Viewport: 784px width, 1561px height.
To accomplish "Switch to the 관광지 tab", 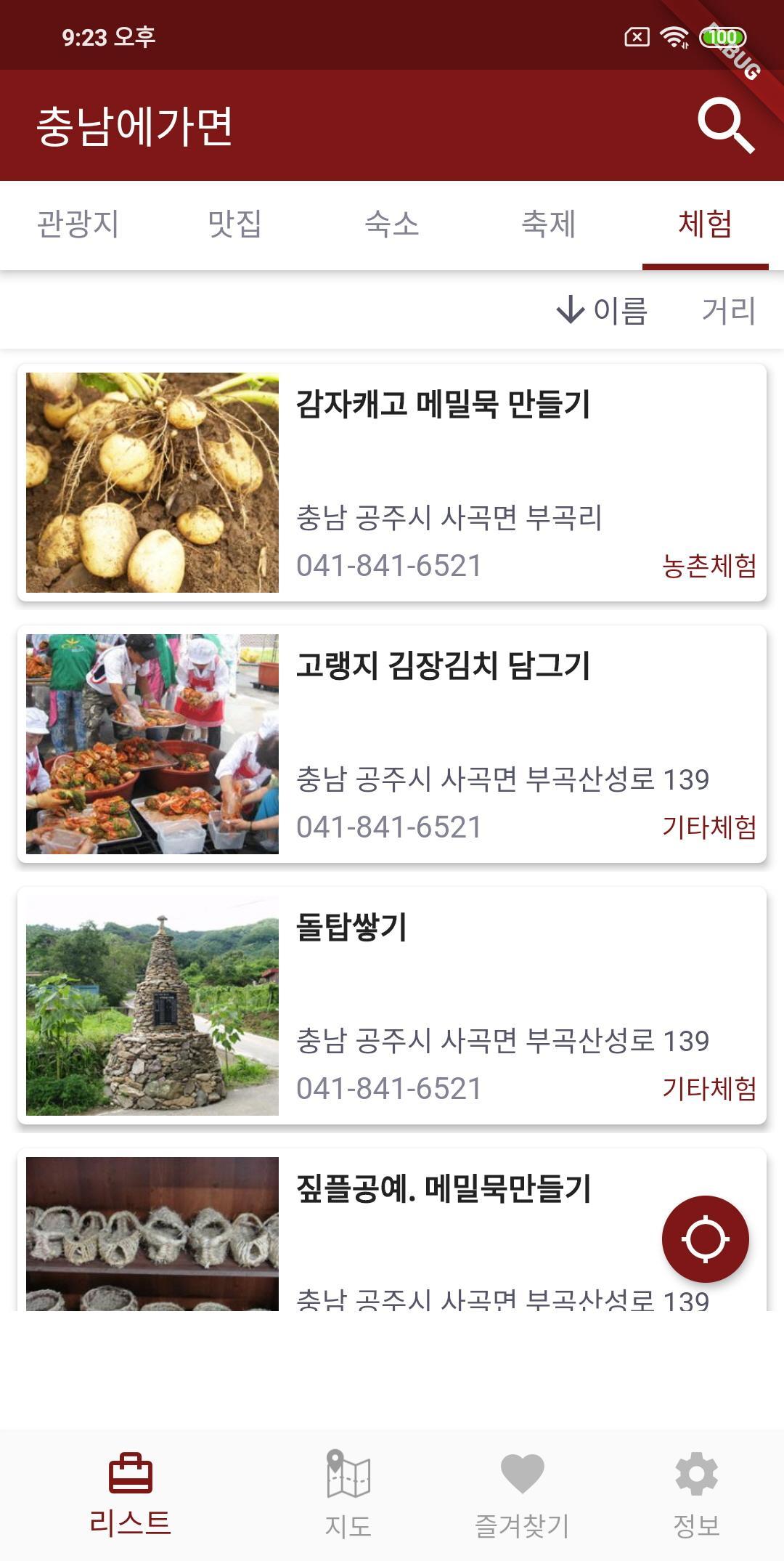I will (78, 224).
